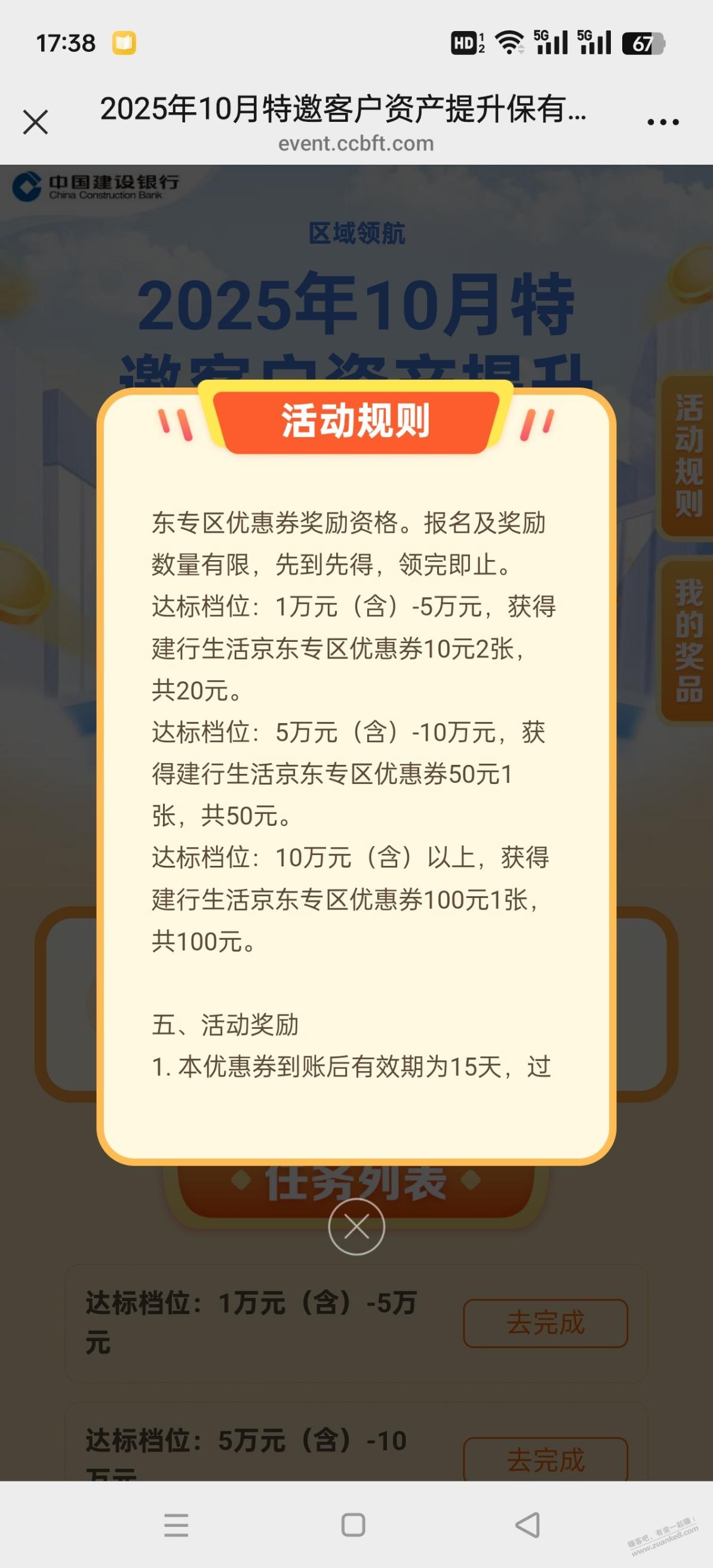Tap 去完成 for the 1万元（含）-5万元 tier
This screenshot has height=1568, width=713.
(545, 1323)
